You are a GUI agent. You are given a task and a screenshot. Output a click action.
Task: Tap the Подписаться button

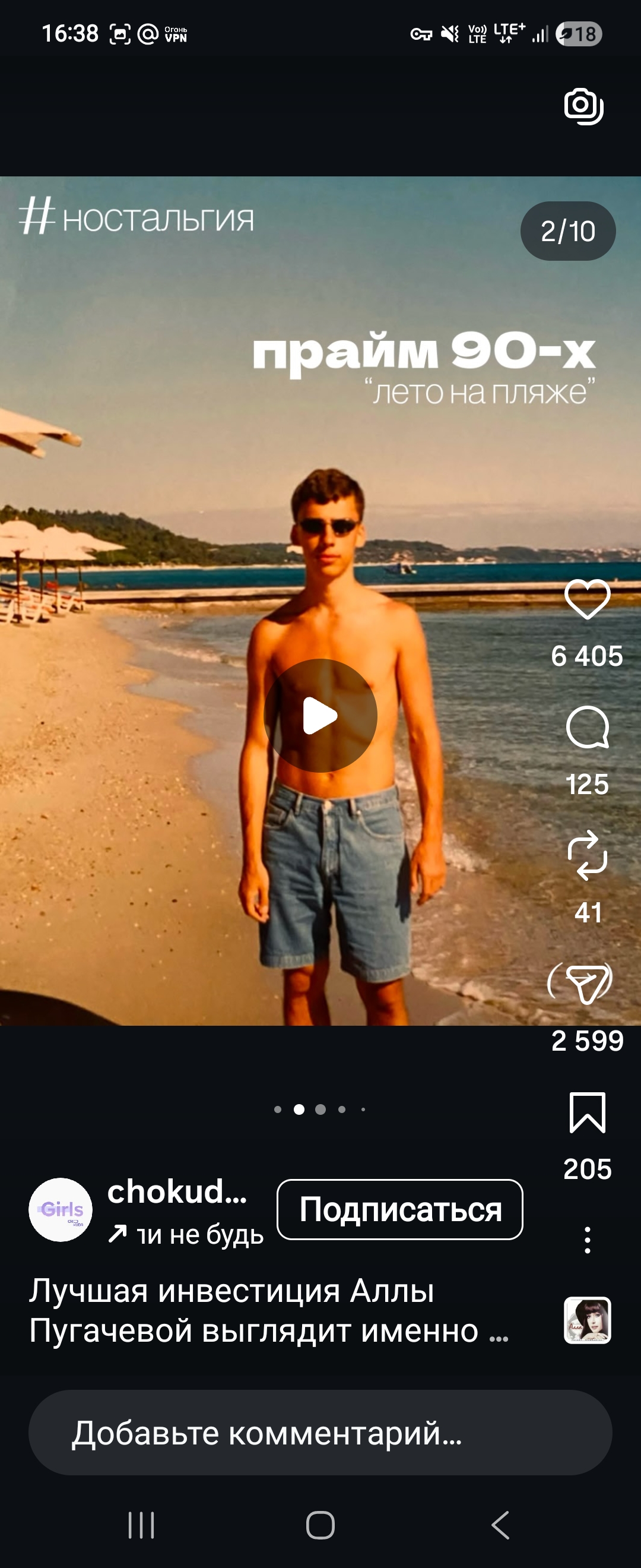pos(399,1209)
